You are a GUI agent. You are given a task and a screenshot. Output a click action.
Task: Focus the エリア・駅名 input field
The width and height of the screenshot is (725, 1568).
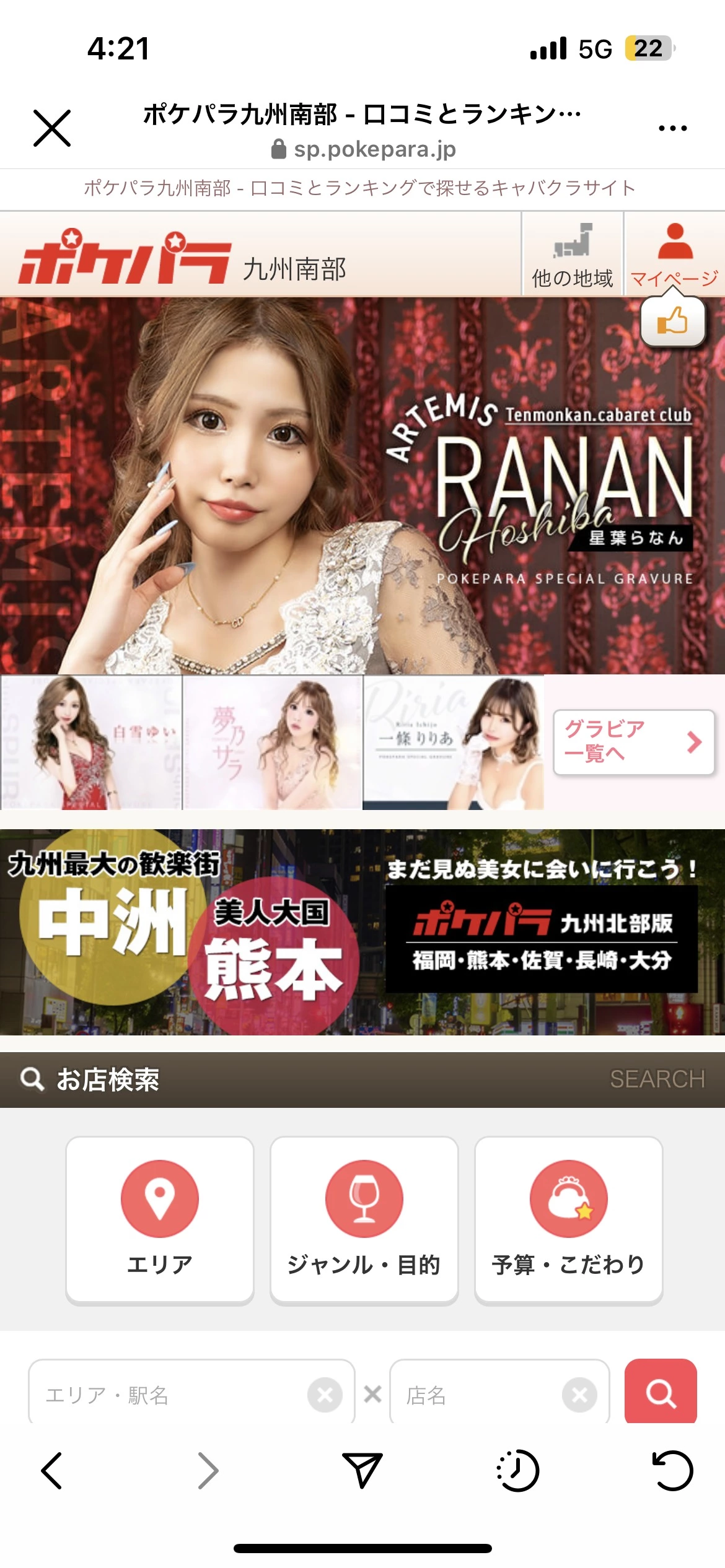(167, 1395)
